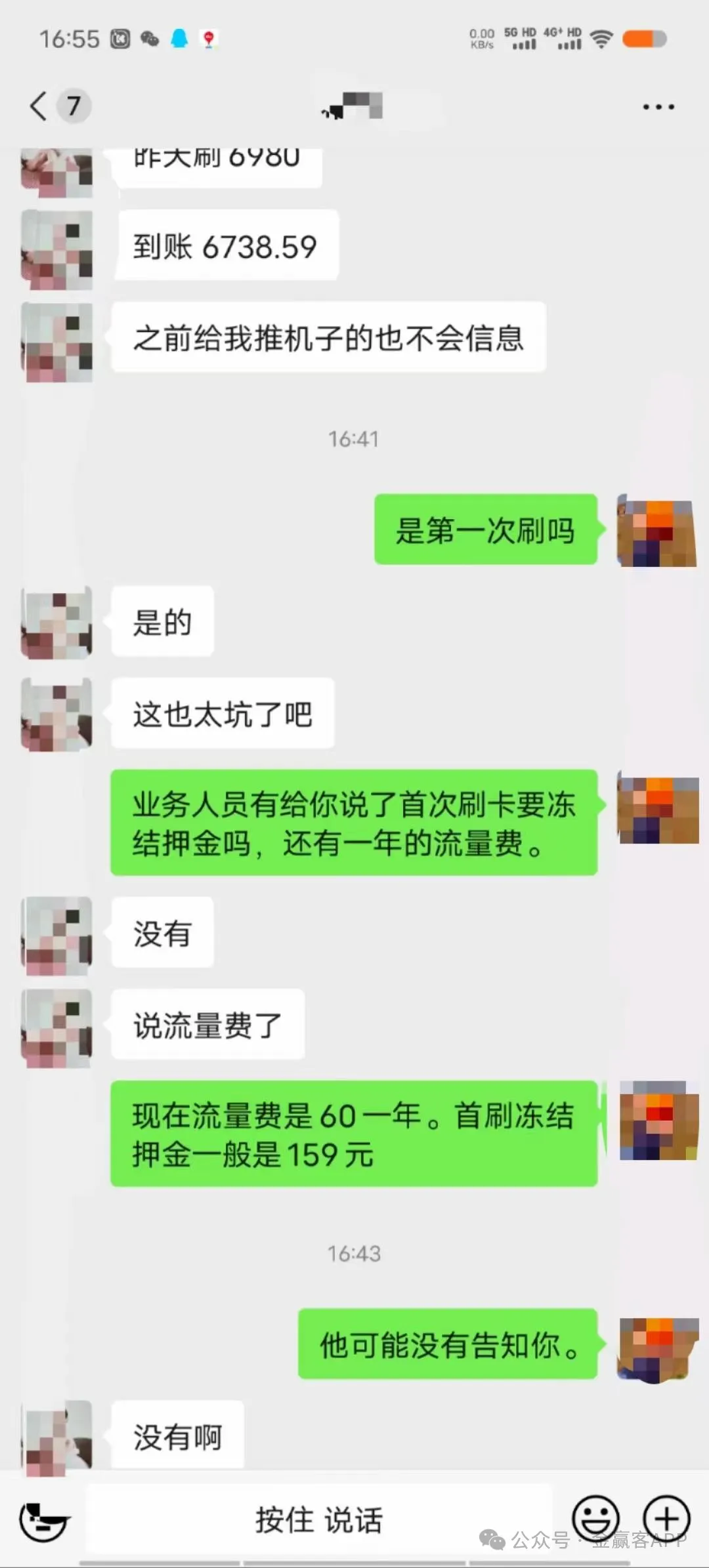Open my avatar beside 是第一次刷吗

click(x=656, y=531)
